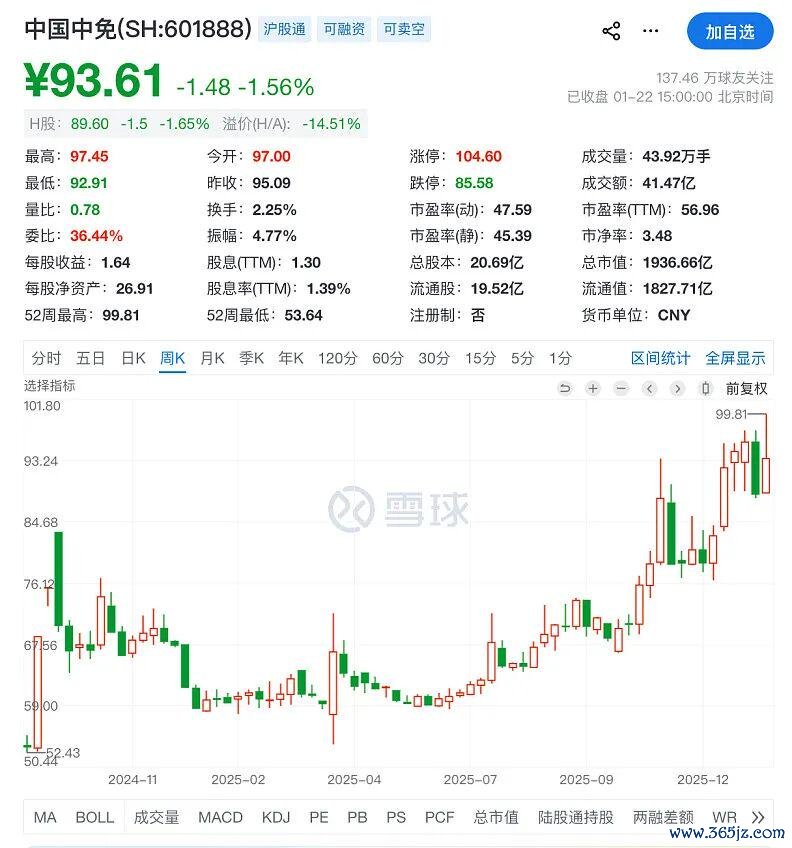Screen dimensions: 792x848
Task: Show the MACD indicator
Action: [x=220, y=817]
